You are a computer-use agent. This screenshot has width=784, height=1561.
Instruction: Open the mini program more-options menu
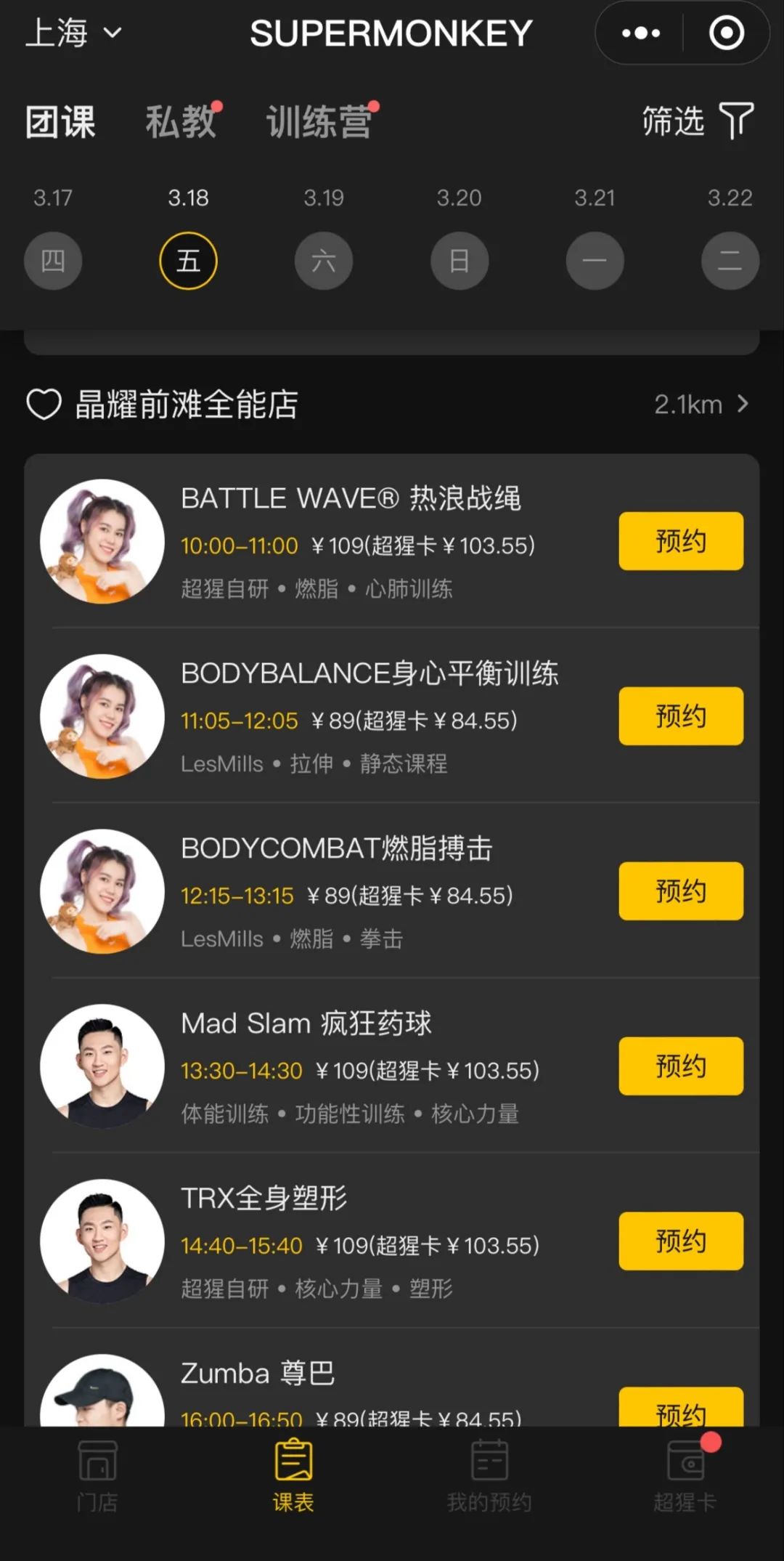(641, 33)
